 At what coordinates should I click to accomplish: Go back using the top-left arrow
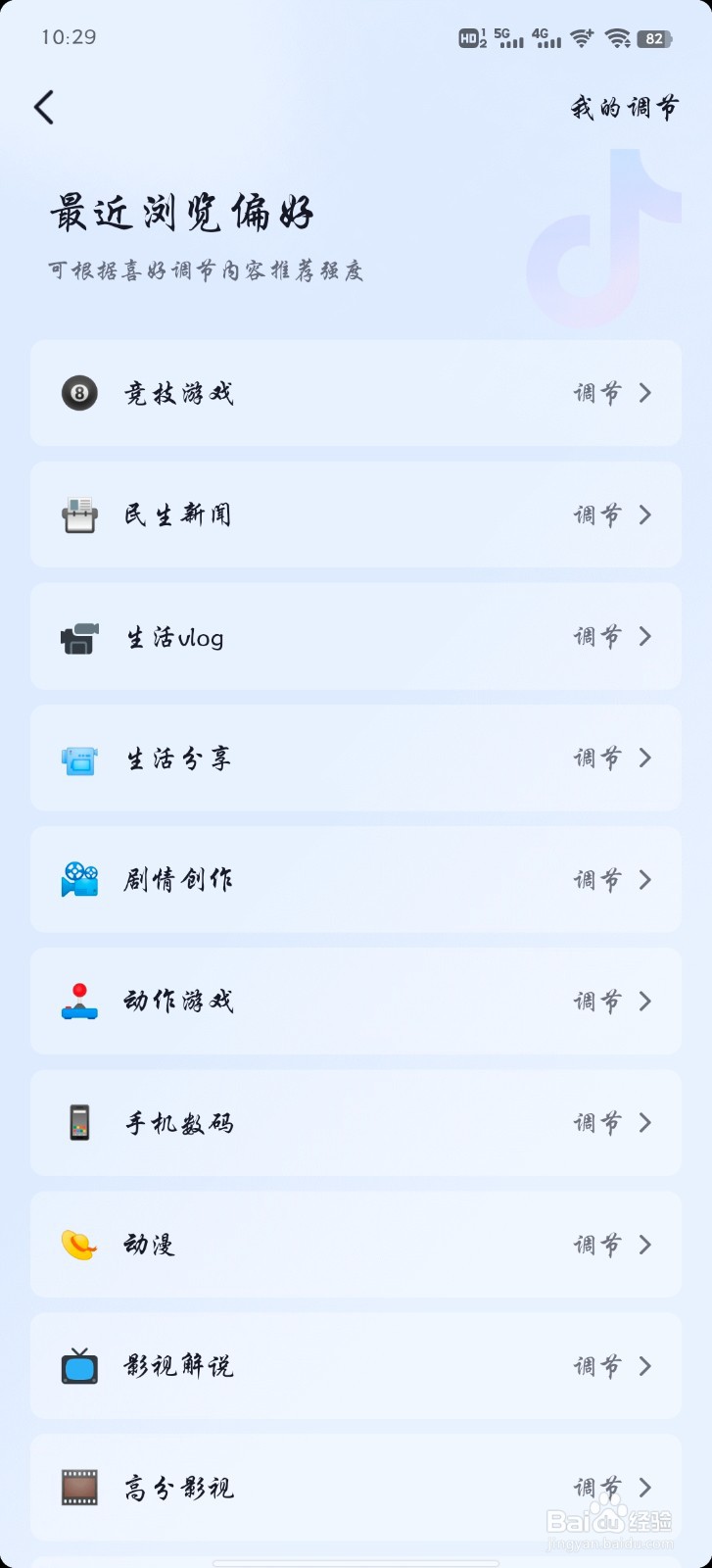click(x=44, y=107)
